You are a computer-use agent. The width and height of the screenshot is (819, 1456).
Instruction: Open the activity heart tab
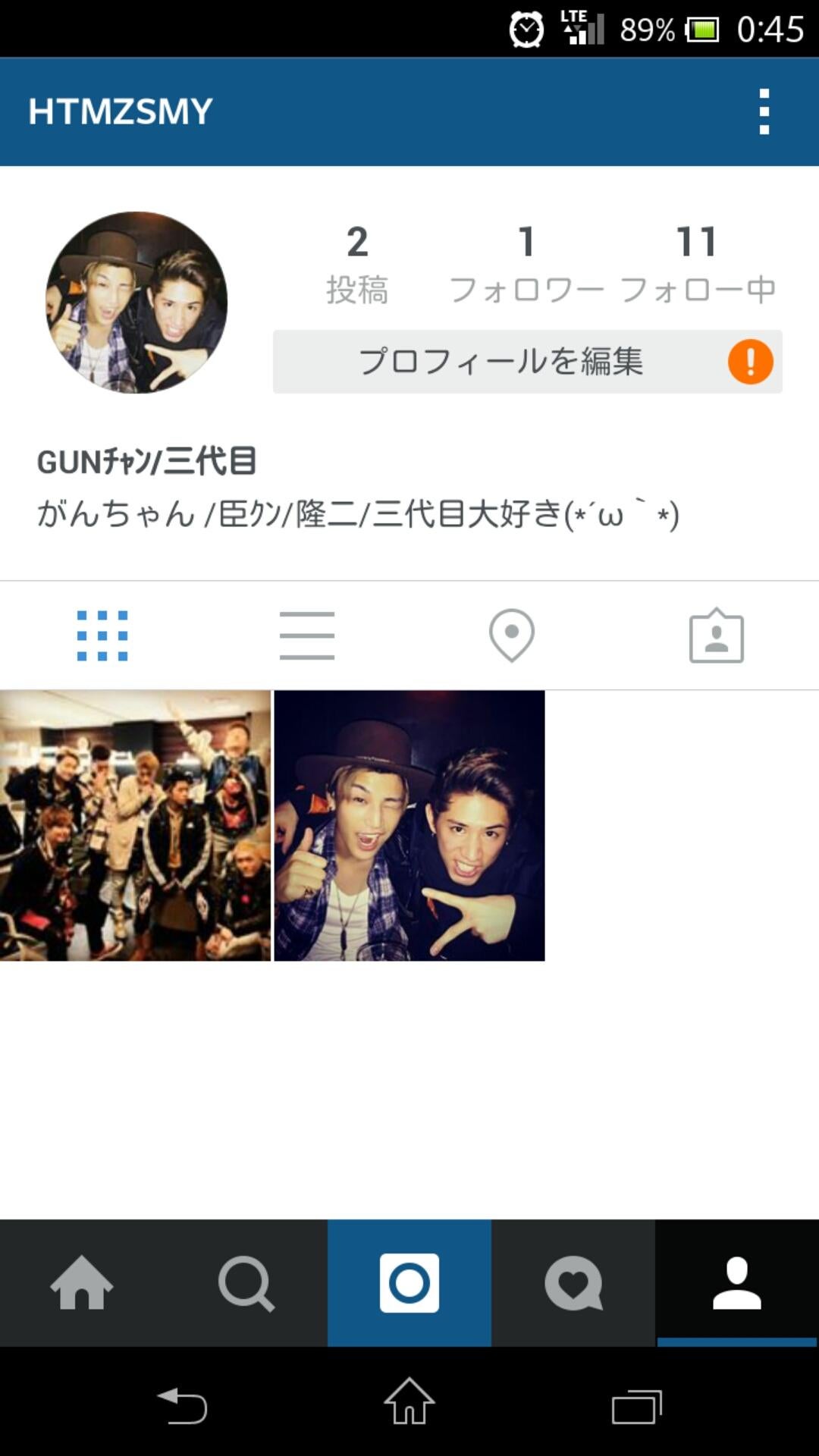[573, 1283]
